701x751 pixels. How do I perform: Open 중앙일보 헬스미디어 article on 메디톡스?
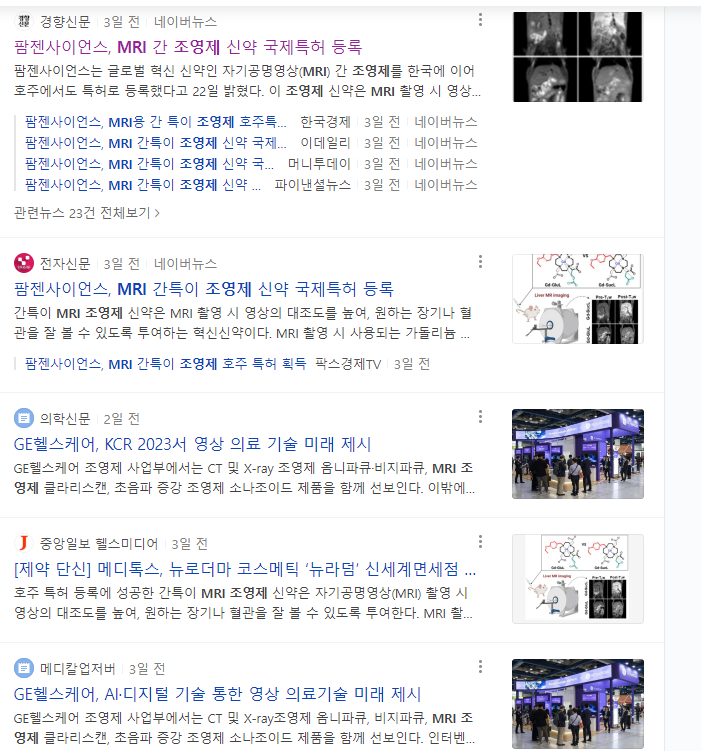click(x=245, y=569)
